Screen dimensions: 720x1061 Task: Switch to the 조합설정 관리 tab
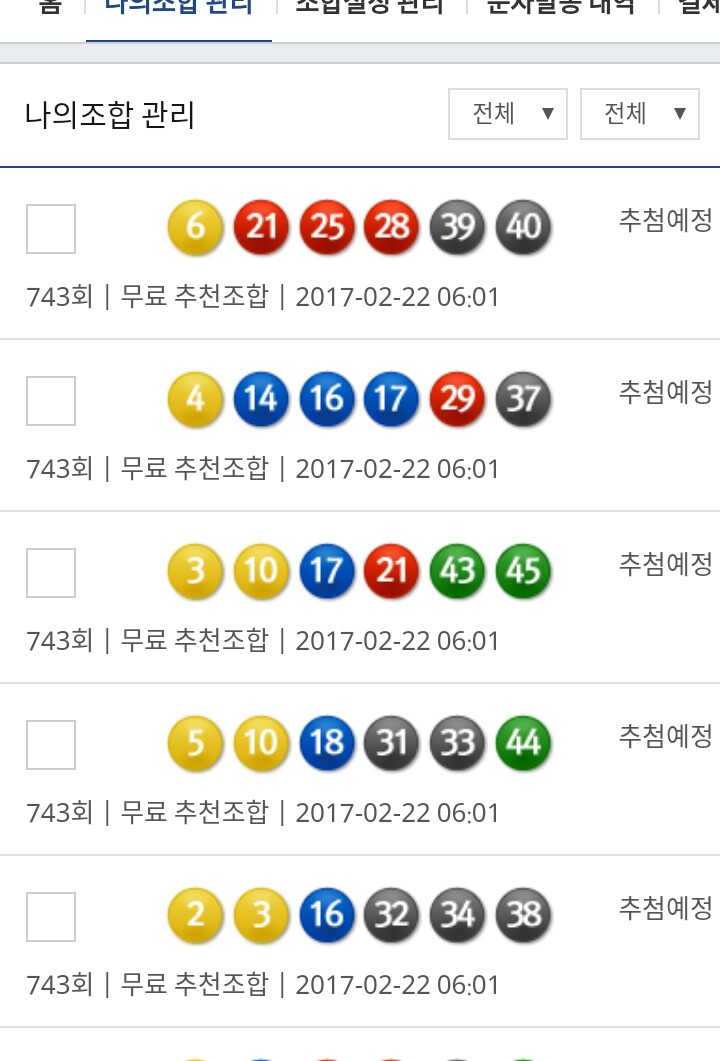[369, 8]
